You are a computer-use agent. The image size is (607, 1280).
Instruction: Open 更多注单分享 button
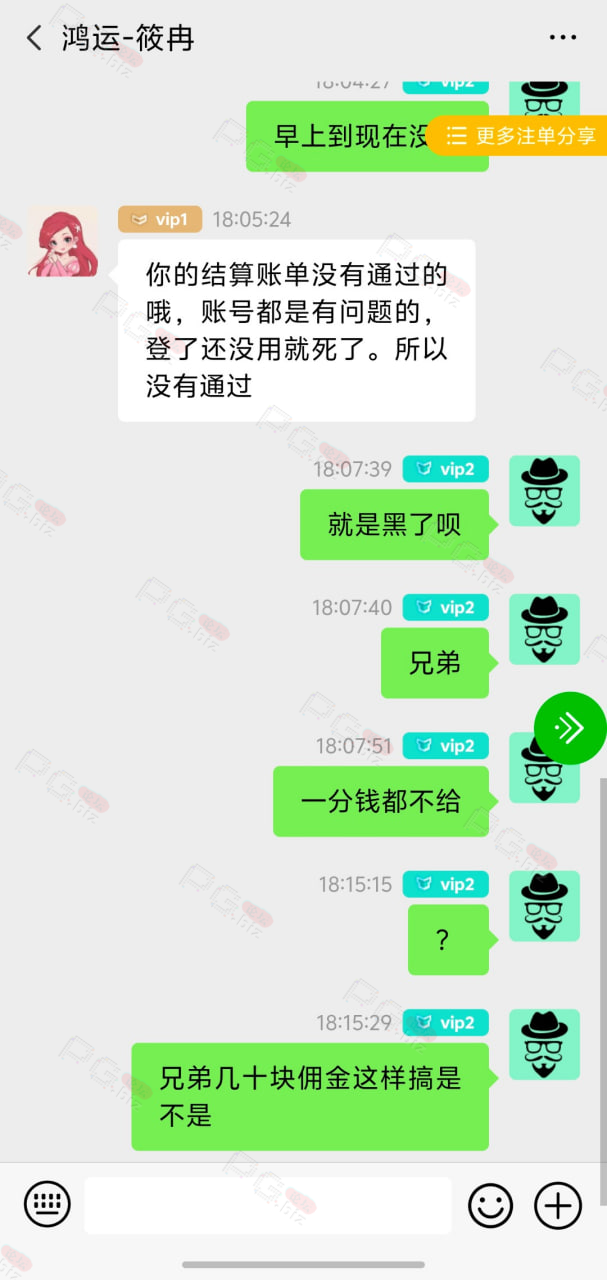tap(519, 136)
